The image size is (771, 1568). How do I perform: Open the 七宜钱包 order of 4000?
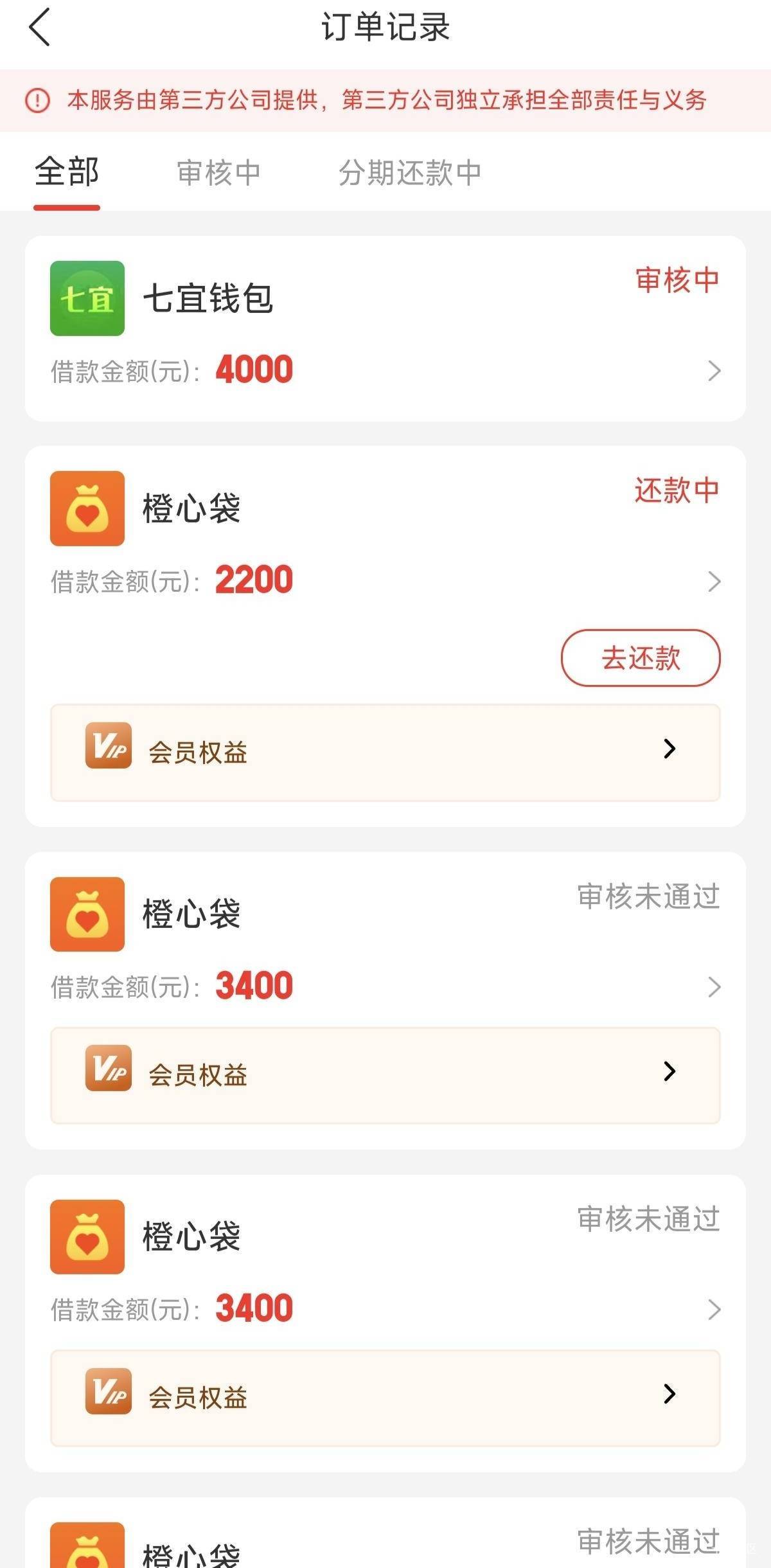385,328
